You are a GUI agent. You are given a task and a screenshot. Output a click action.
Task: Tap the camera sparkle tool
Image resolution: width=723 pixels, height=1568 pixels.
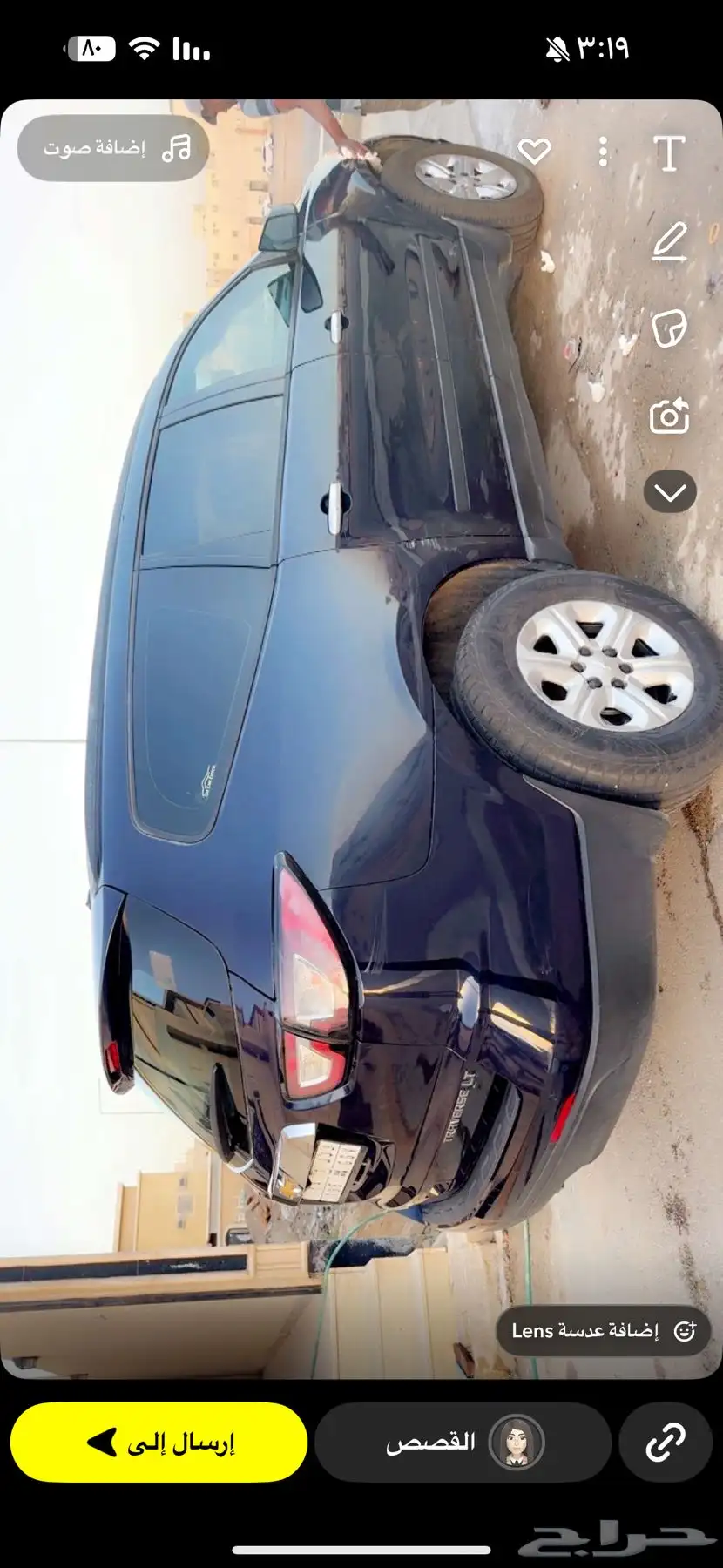[x=669, y=416]
